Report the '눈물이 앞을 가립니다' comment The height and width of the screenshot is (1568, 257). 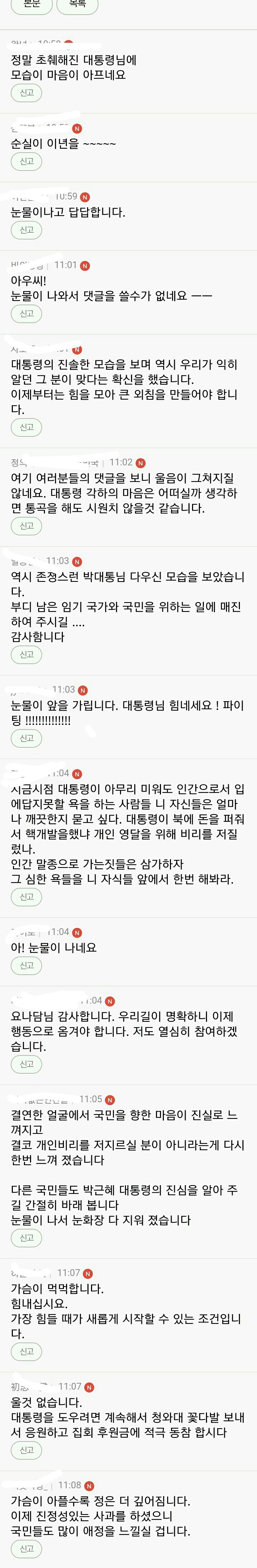click(x=27, y=738)
